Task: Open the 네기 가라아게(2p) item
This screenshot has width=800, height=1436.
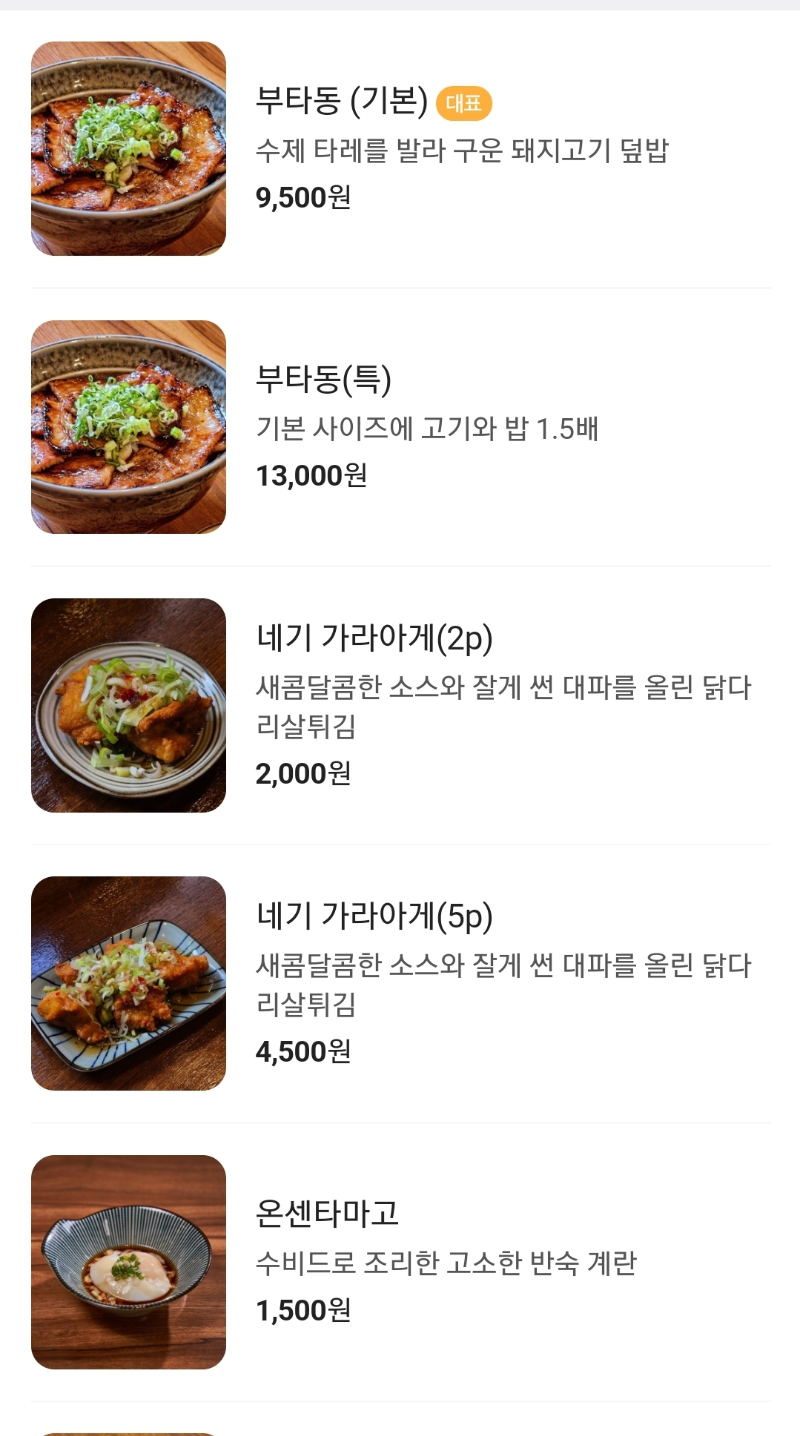Action: 400,705
